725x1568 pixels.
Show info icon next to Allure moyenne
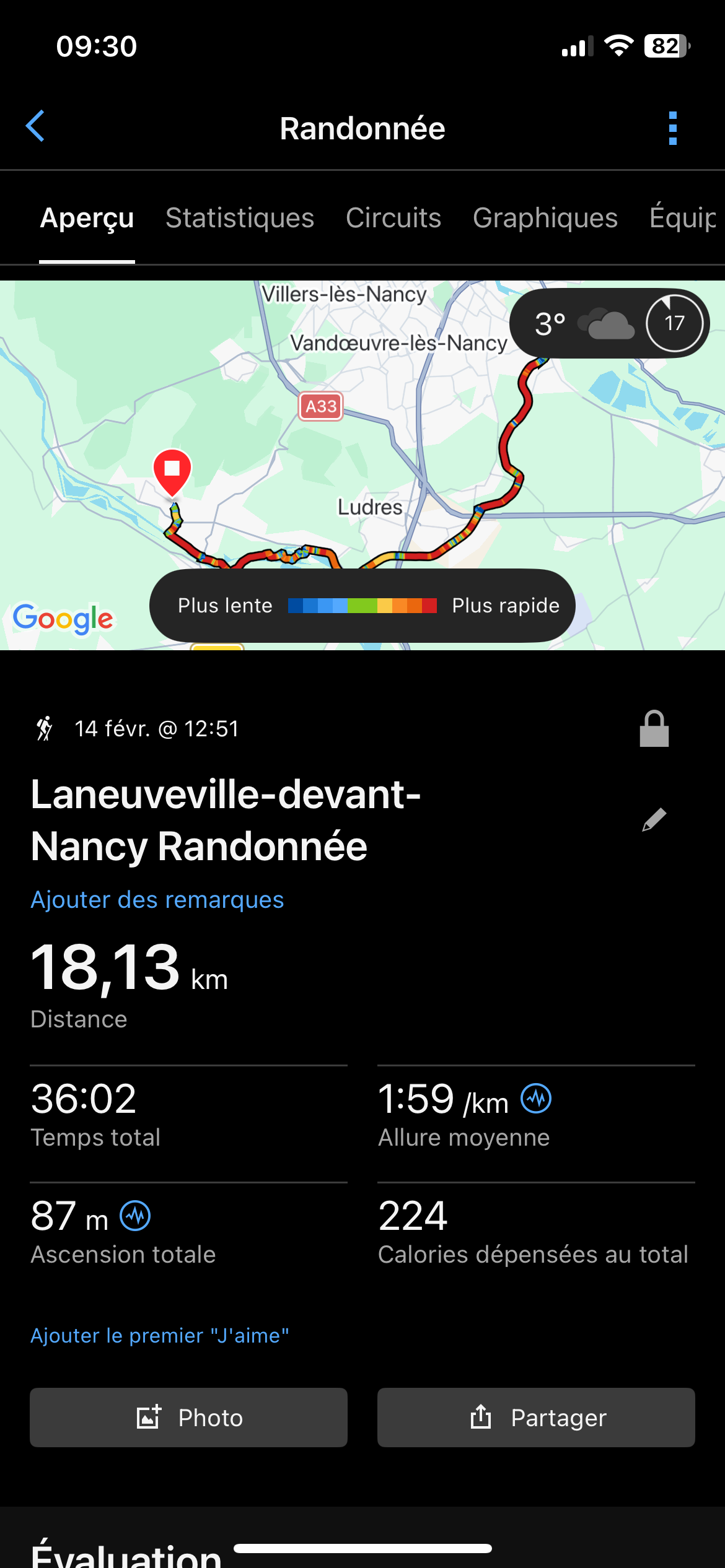point(536,1099)
